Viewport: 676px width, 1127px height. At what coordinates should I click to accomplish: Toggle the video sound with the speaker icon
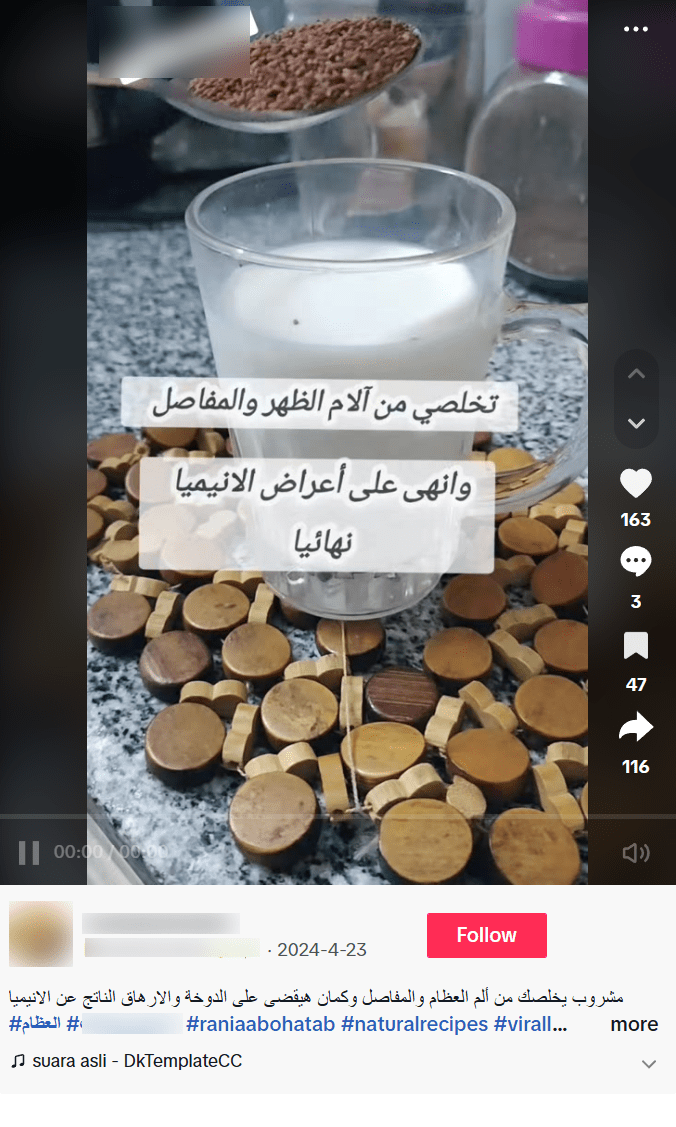coord(635,852)
